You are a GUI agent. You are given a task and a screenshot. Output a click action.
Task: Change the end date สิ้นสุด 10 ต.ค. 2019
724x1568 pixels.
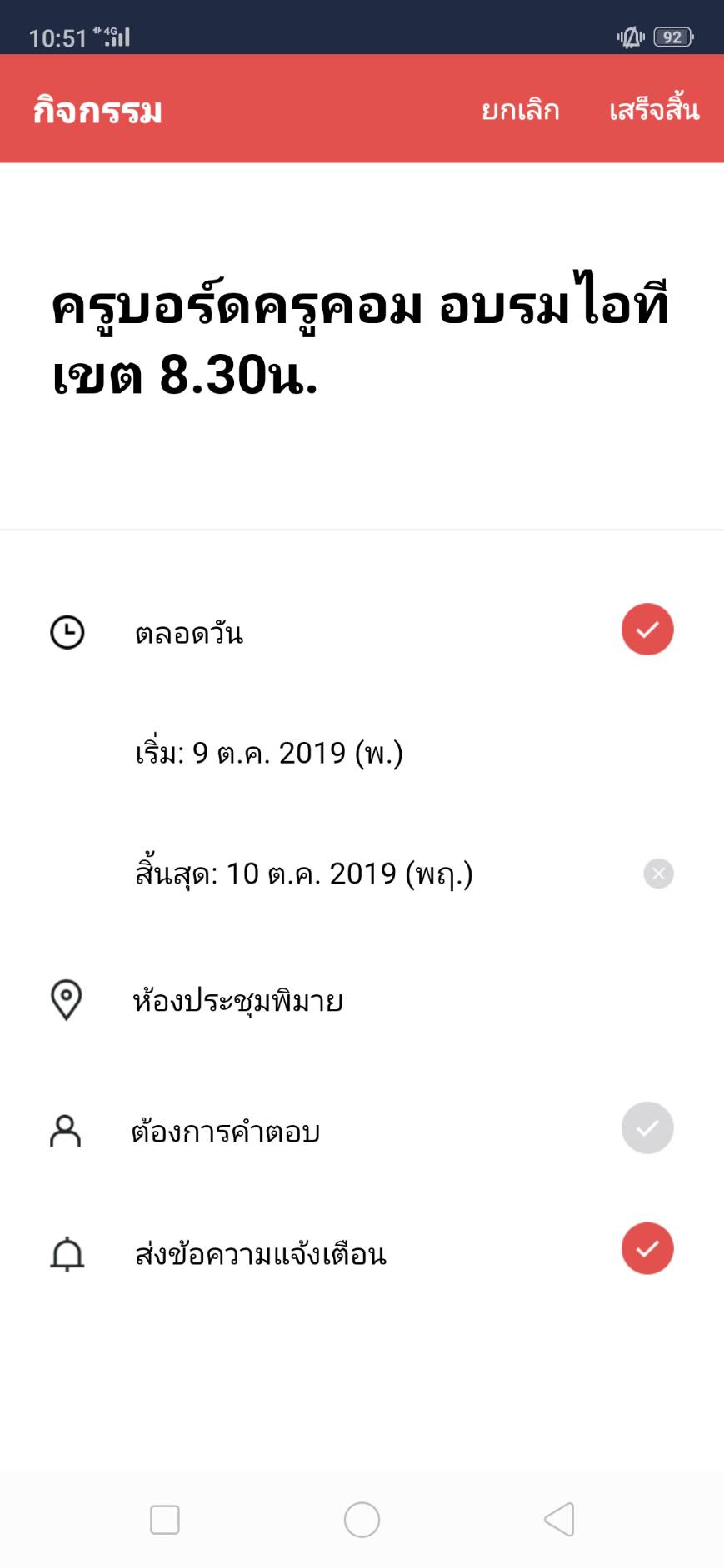click(304, 874)
